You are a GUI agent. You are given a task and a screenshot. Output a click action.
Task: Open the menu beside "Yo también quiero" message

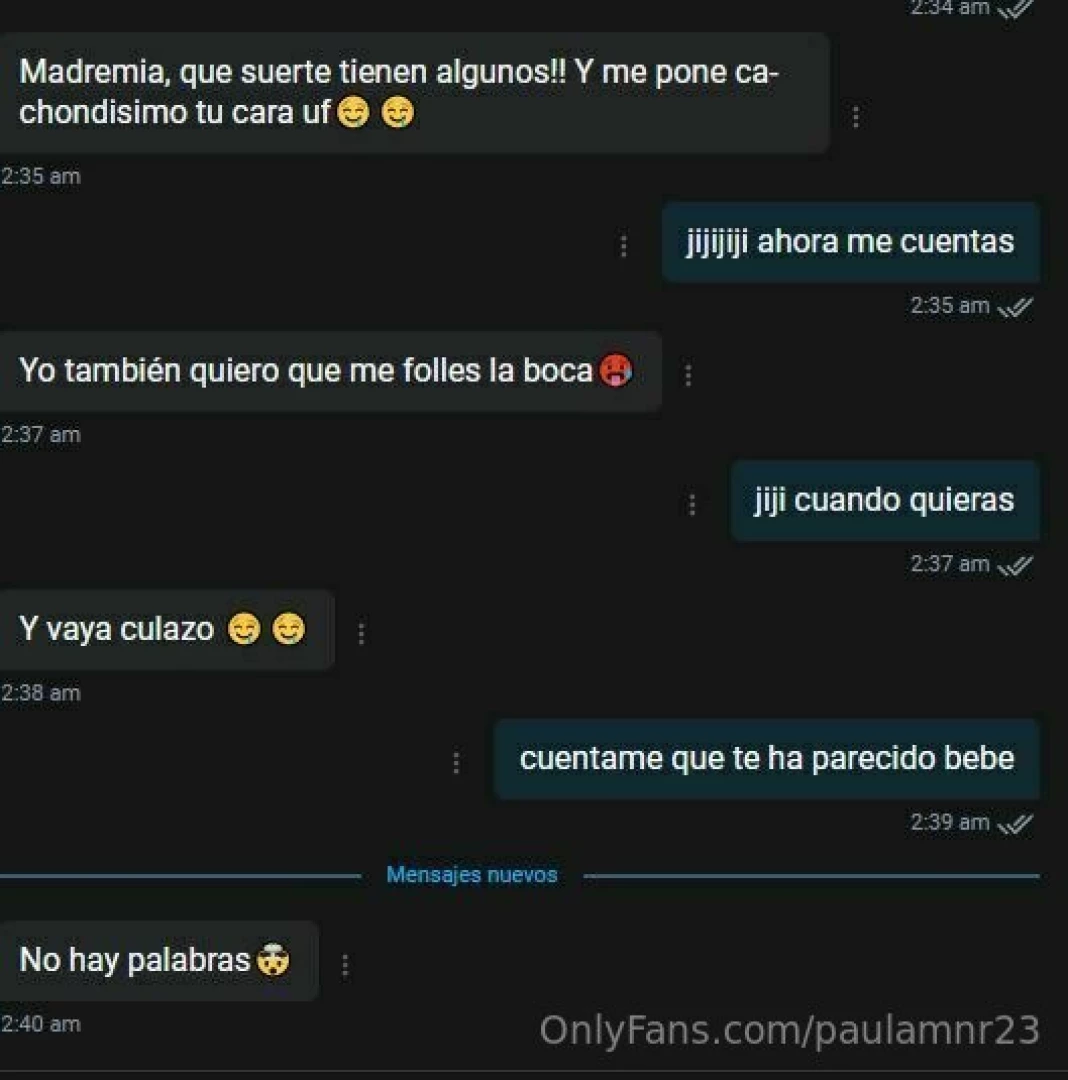coord(688,375)
